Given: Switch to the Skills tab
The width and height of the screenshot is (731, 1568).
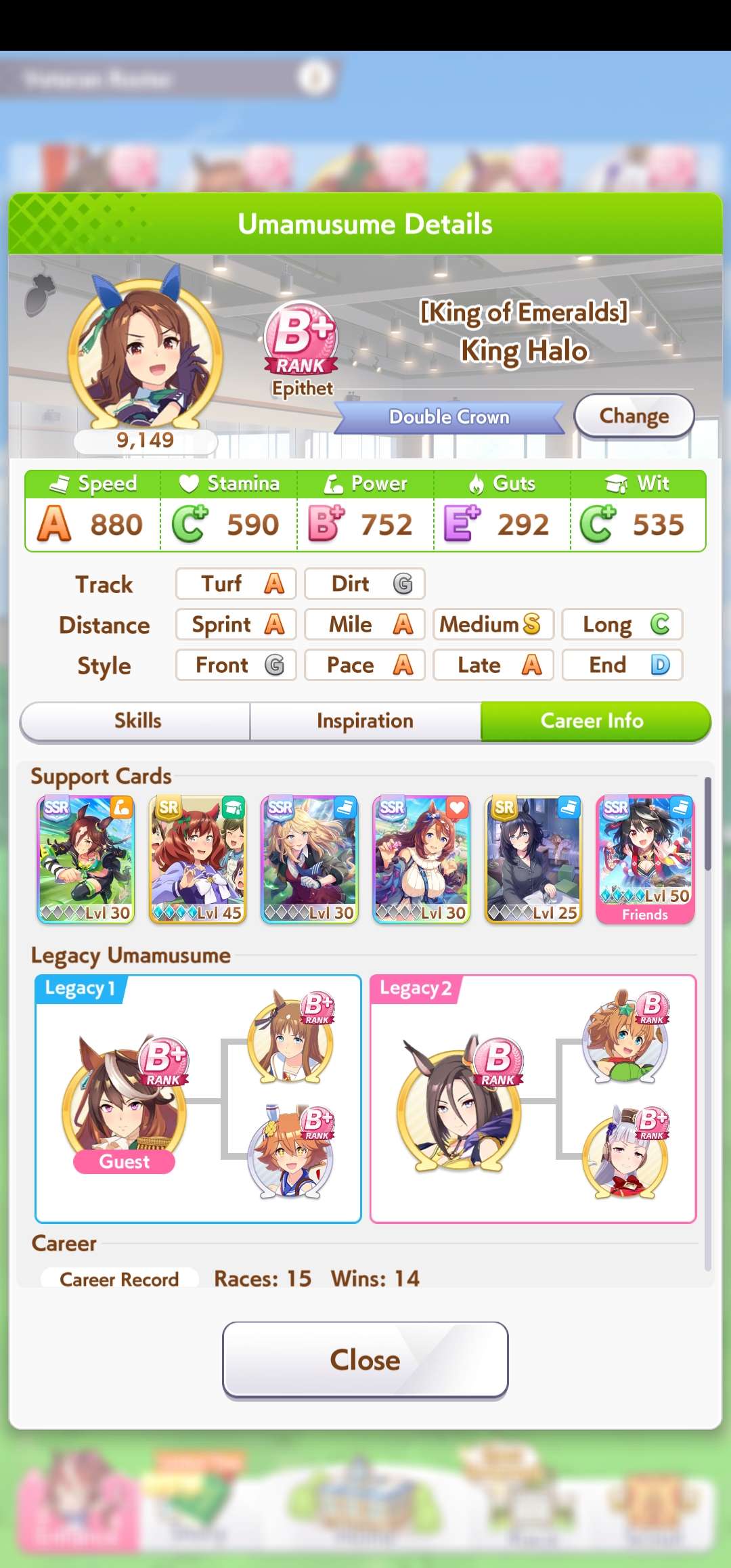Looking at the screenshot, I should click(x=137, y=720).
